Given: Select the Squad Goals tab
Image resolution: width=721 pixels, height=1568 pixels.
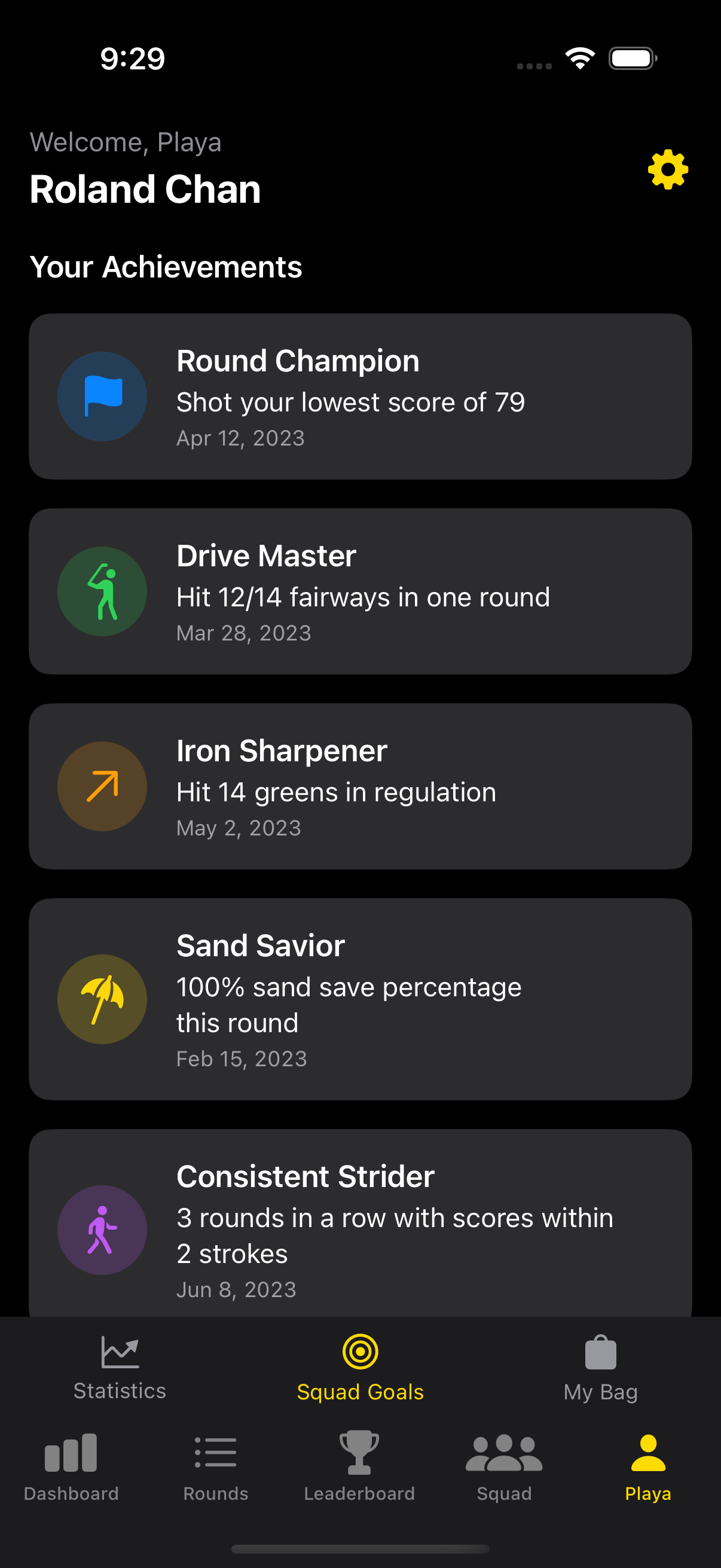Looking at the screenshot, I should tap(360, 1368).
